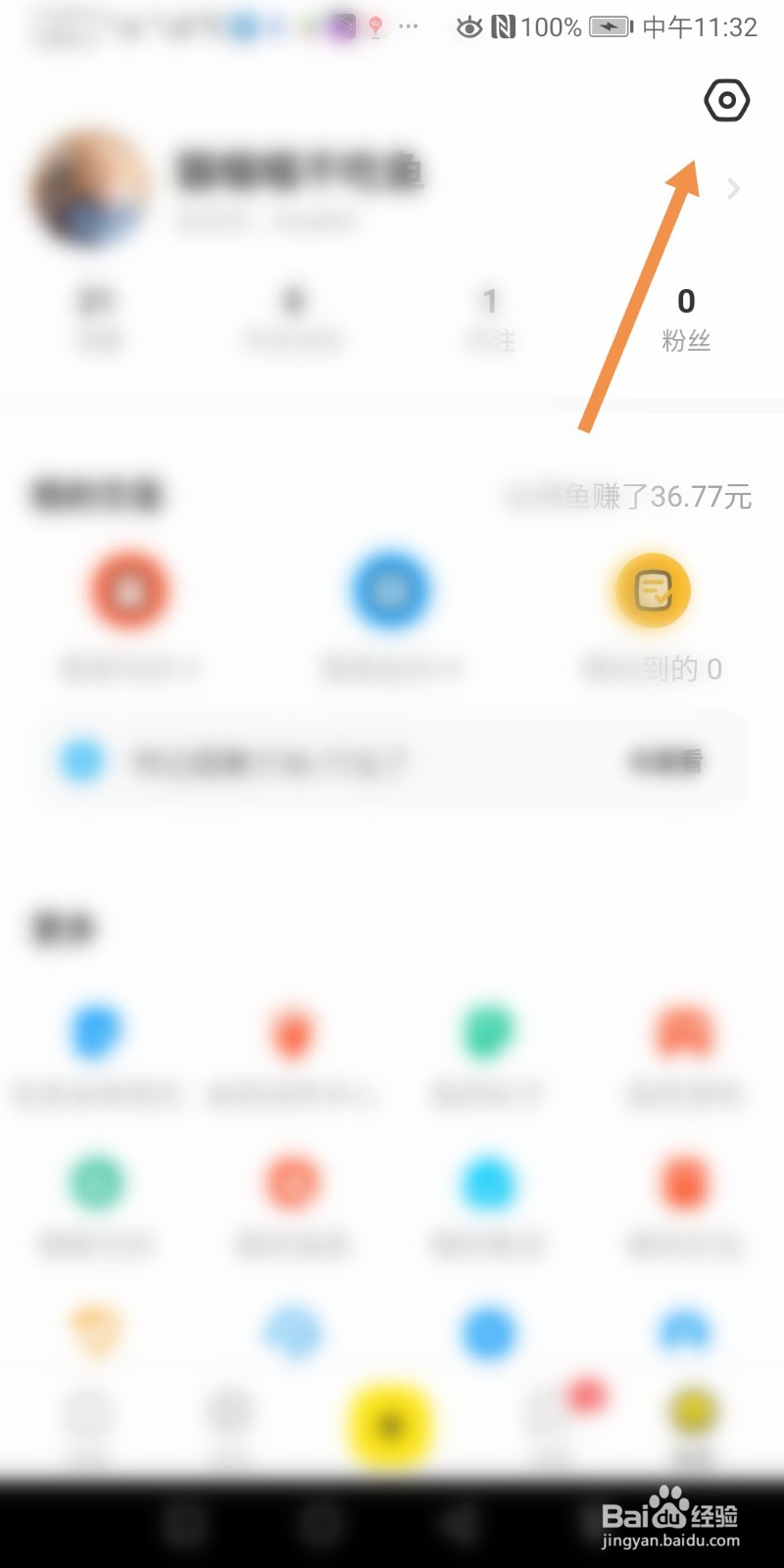Tap the orange service icon at grid top right
784x1568 pixels.
pos(685,1030)
